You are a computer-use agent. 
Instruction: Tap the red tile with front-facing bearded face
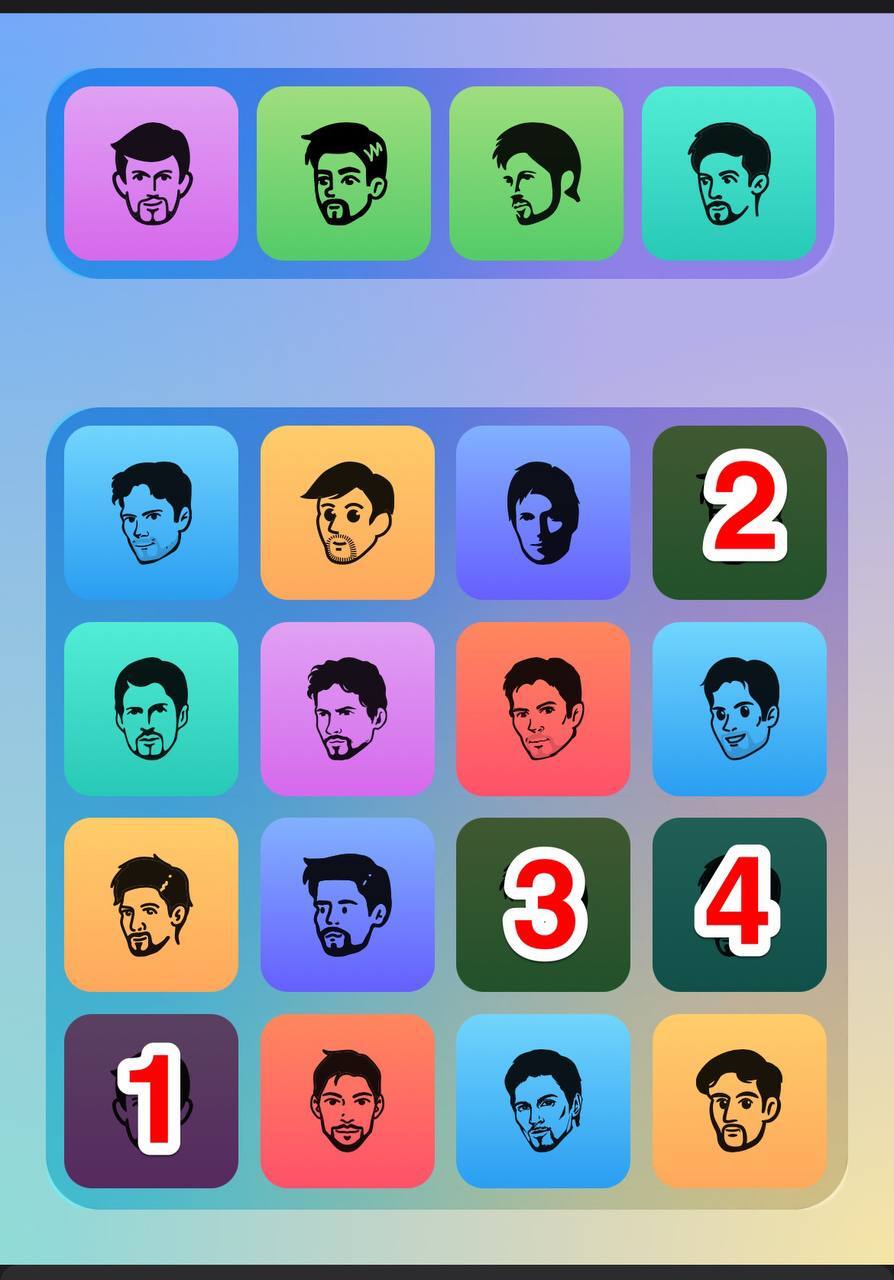click(x=347, y=1101)
